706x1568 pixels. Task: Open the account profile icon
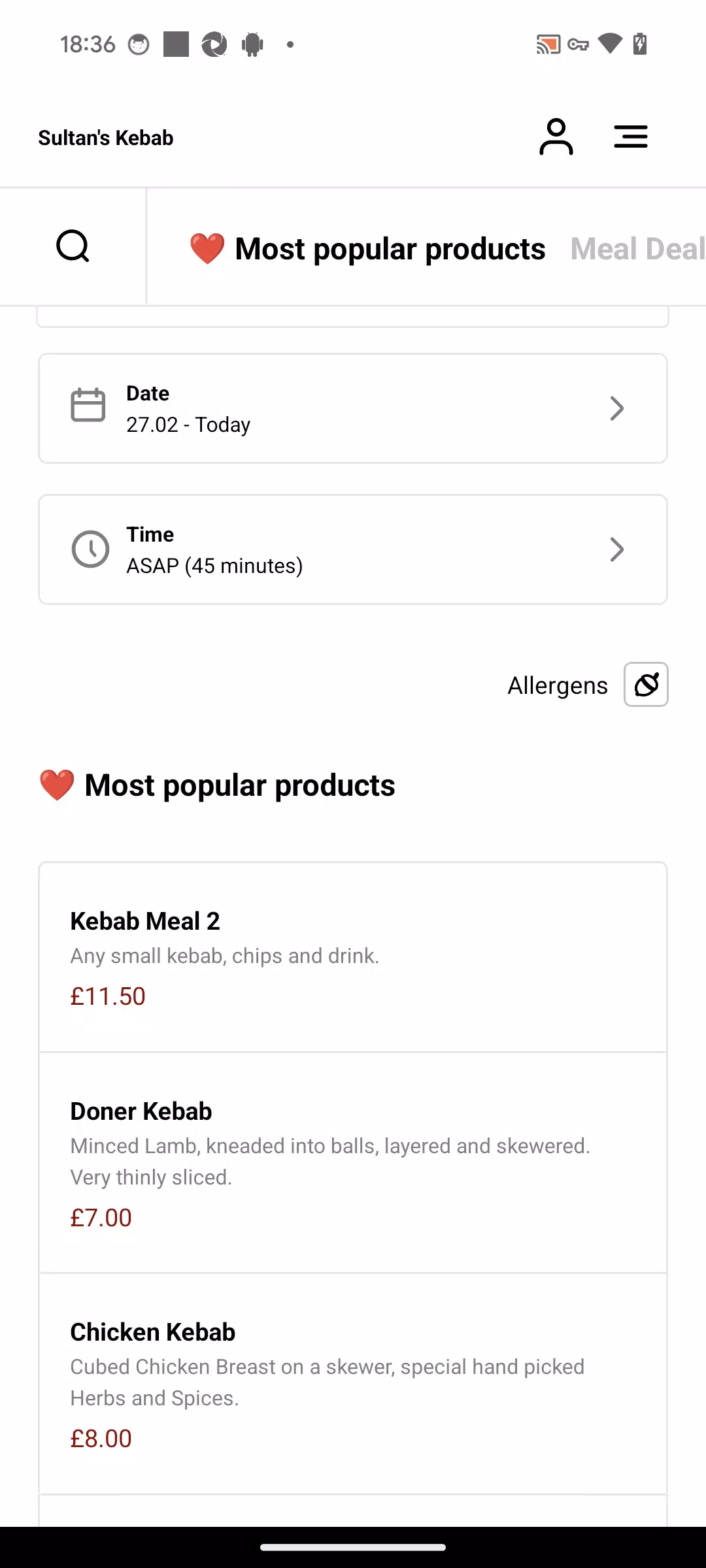tap(556, 137)
